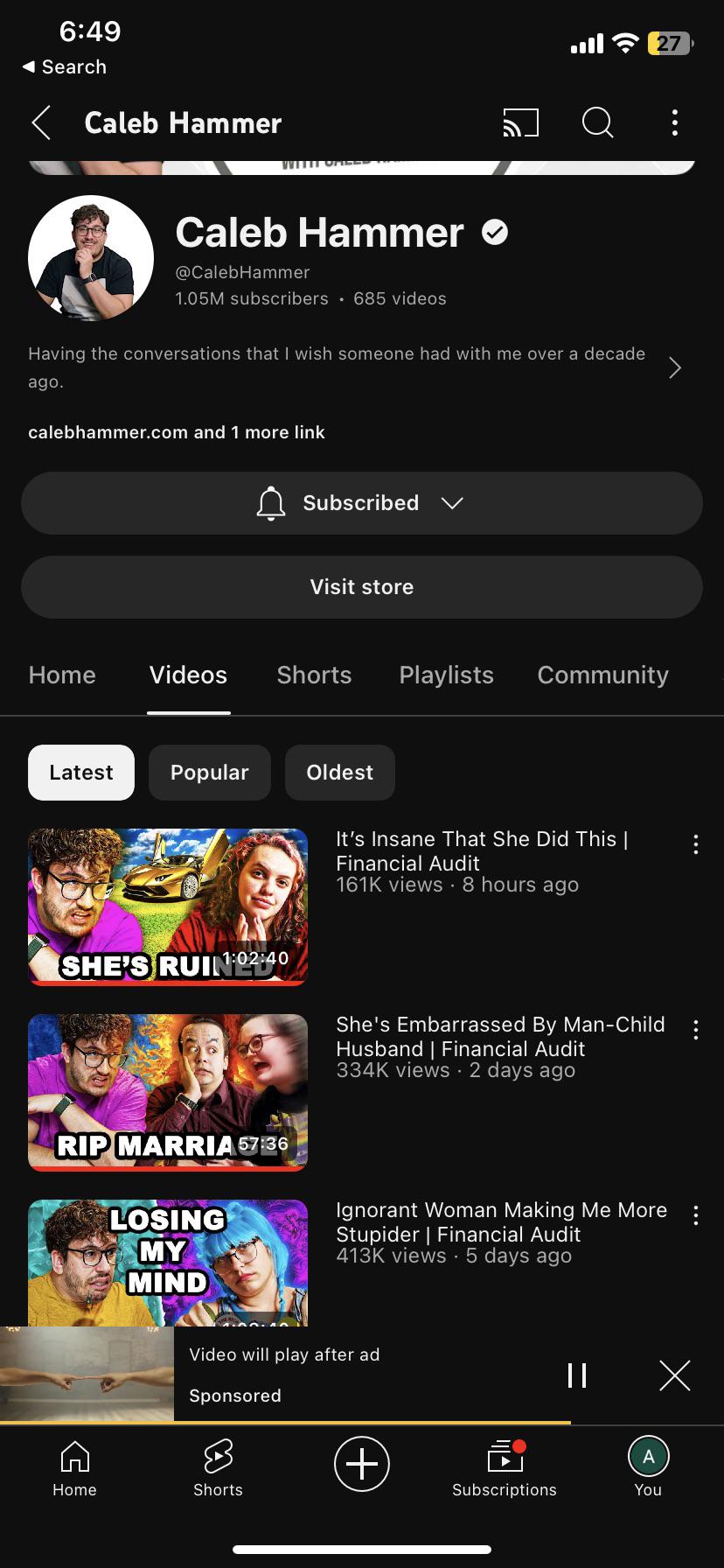
Task: Open the channel overflow menu
Action: [x=674, y=123]
